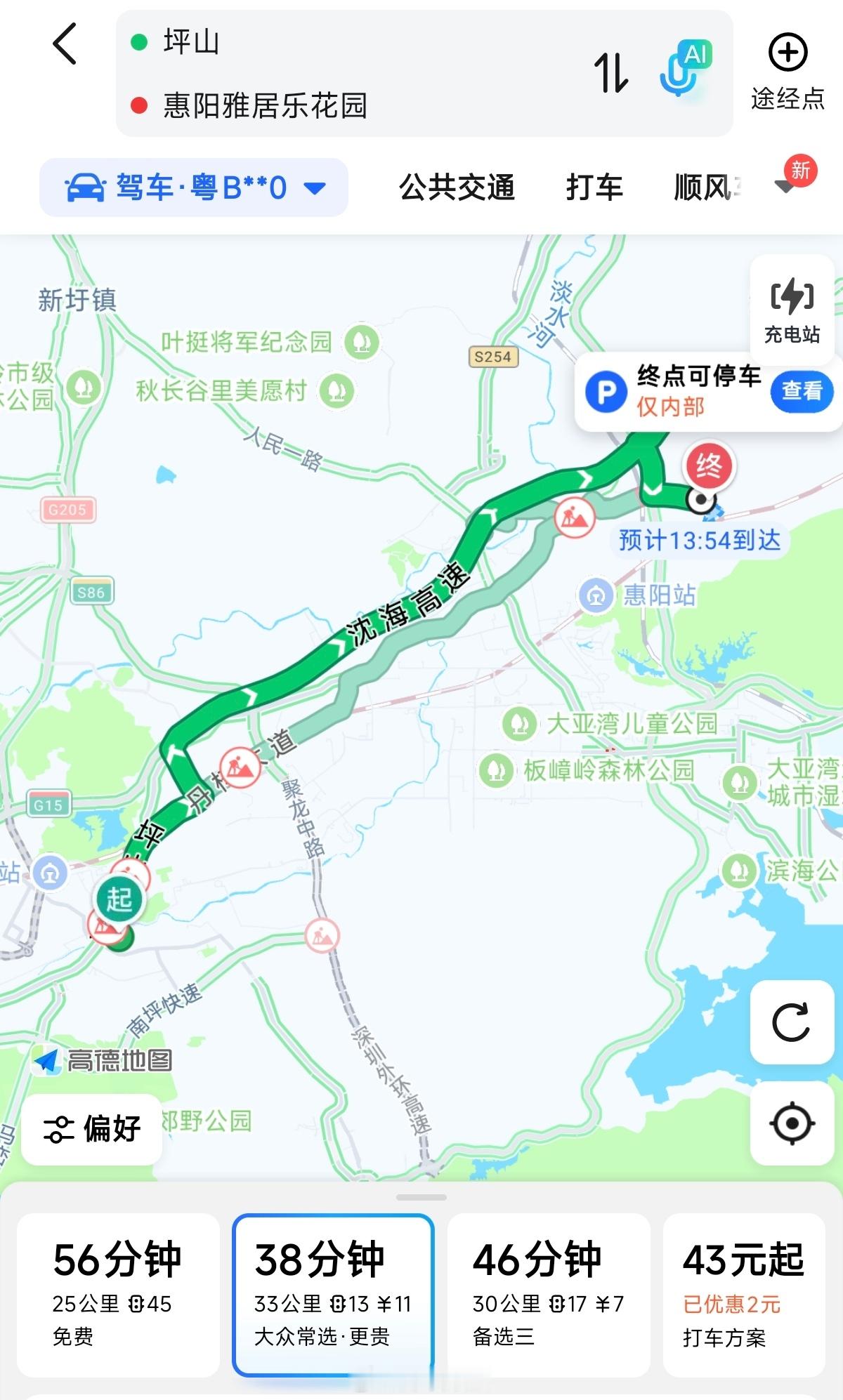This screenshot has width=843, height=1400.
Task: Swap start and destination
Action: tap(611, 72)
